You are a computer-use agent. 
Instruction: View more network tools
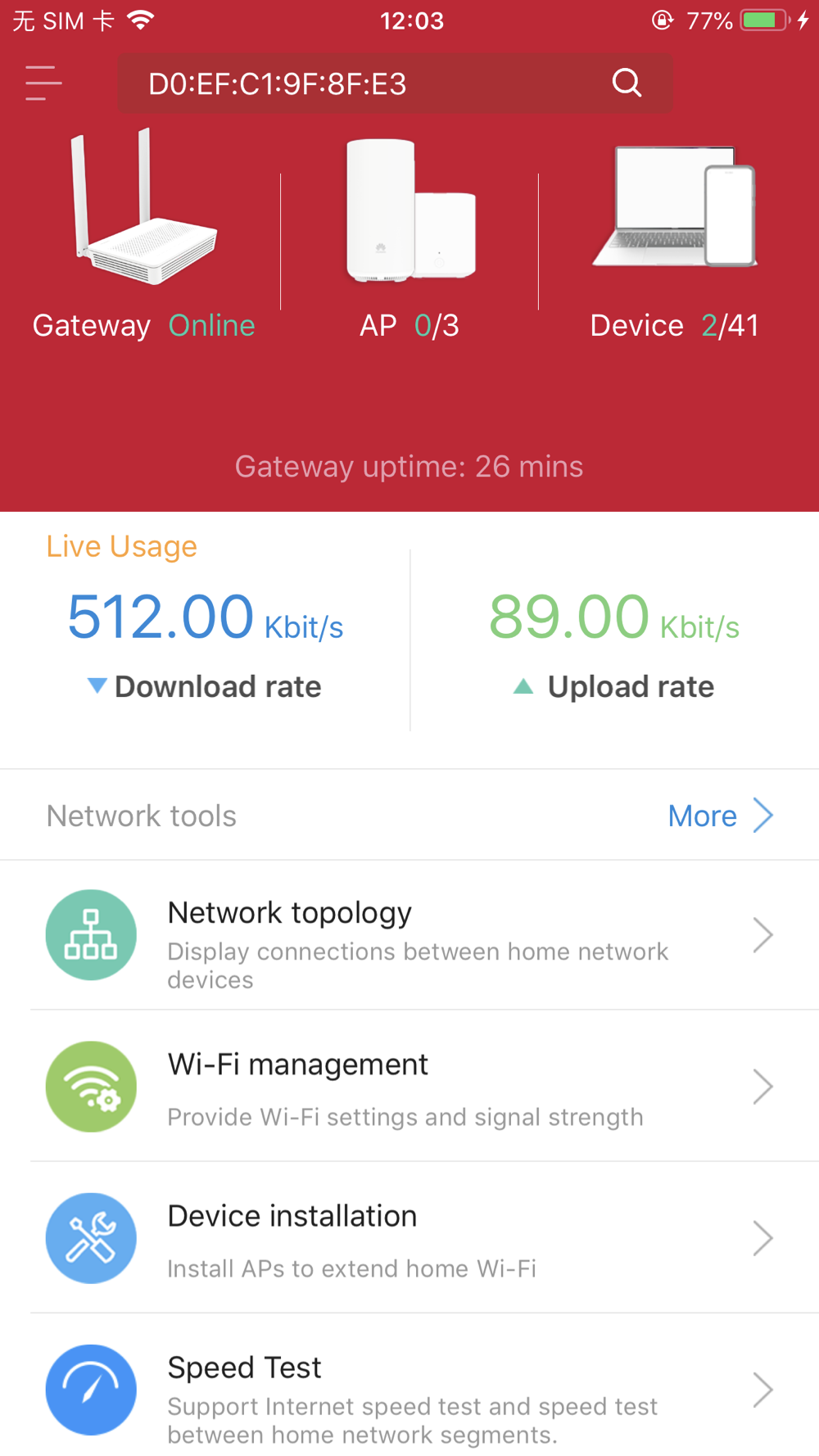pos(719,816)
